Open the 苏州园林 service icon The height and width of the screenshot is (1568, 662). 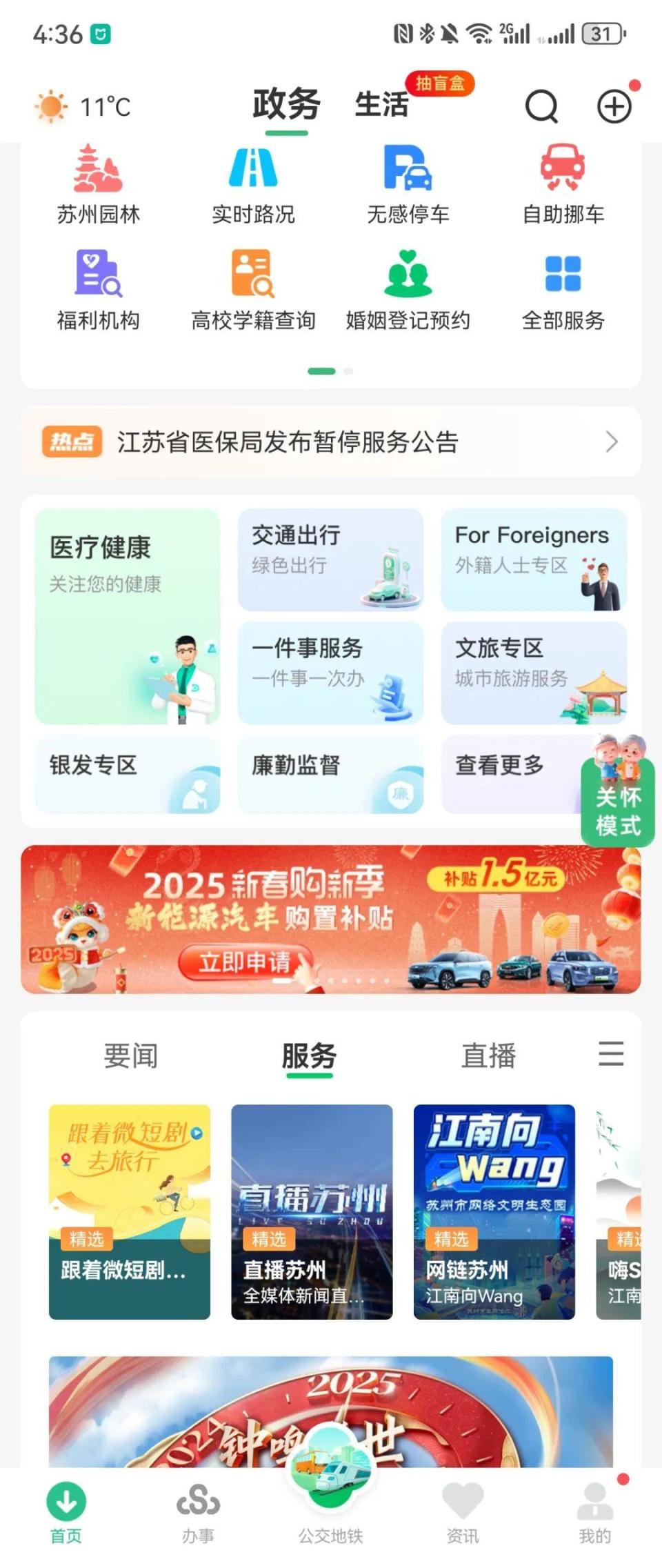tap(97, 181)
